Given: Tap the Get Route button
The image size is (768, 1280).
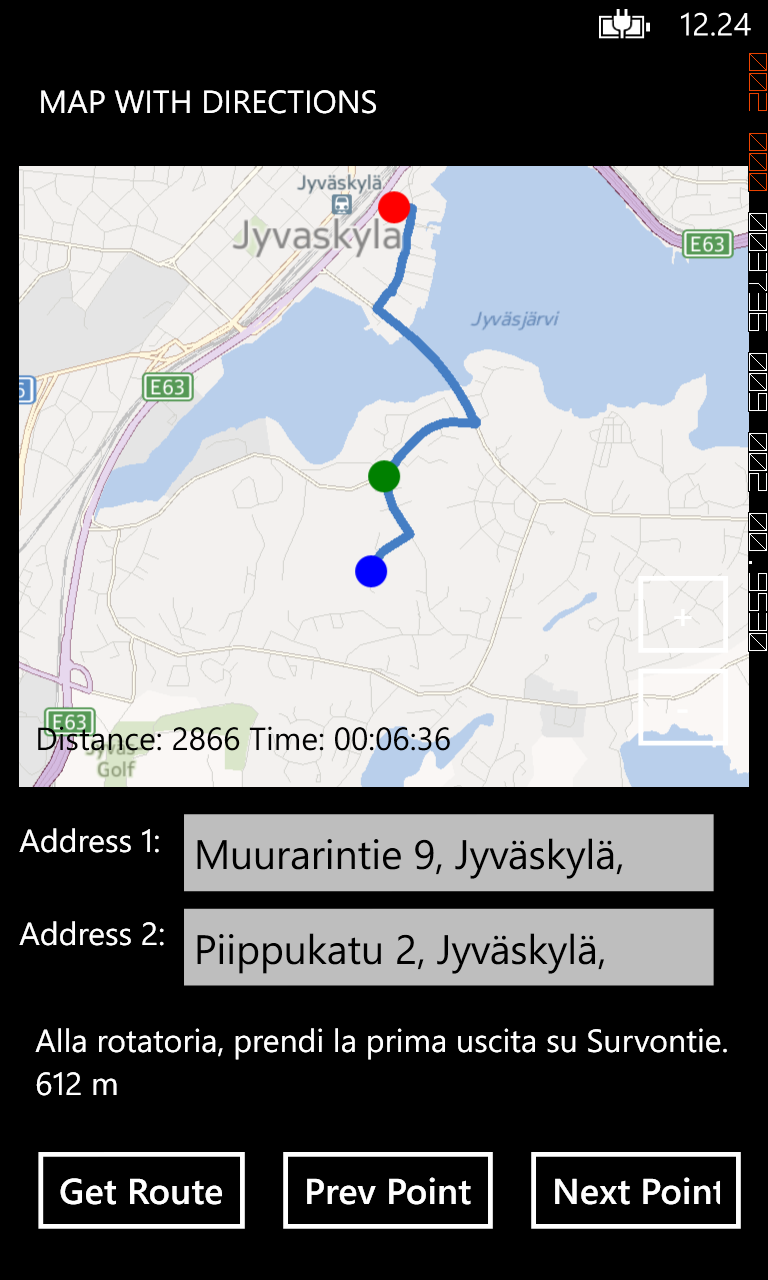Looking at the screenshot, I should click(141, 1190).
